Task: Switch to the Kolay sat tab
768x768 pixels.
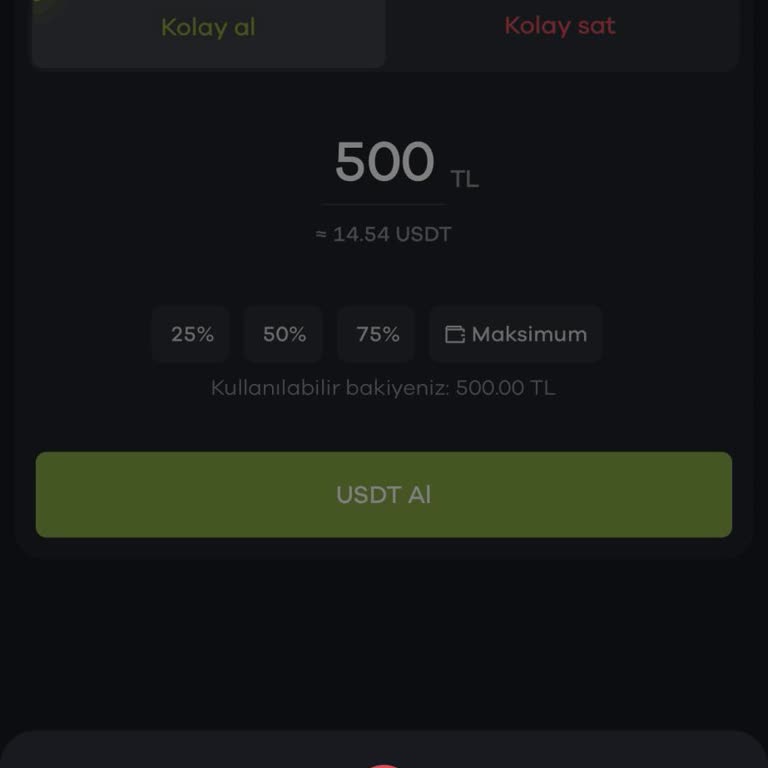Action: [x=560, y=28]
